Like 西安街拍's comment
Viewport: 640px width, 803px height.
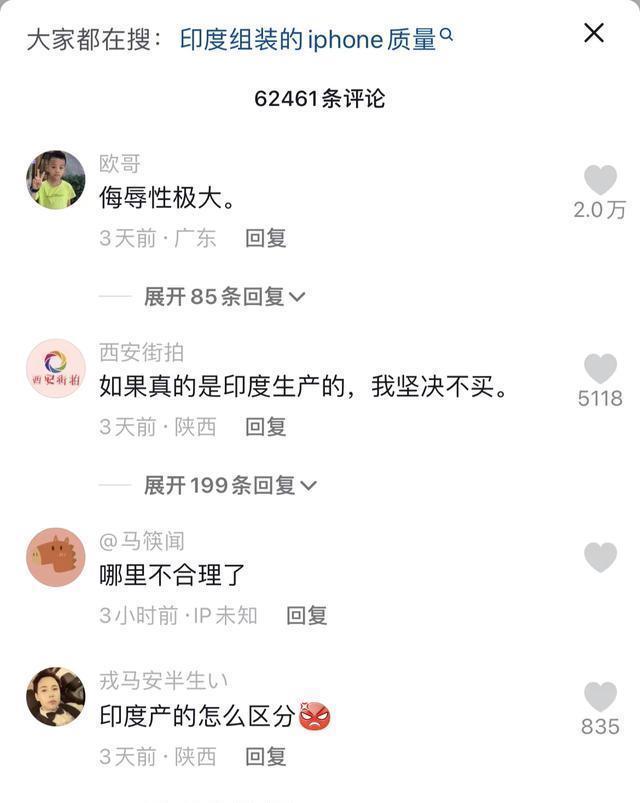coord(600,369)
